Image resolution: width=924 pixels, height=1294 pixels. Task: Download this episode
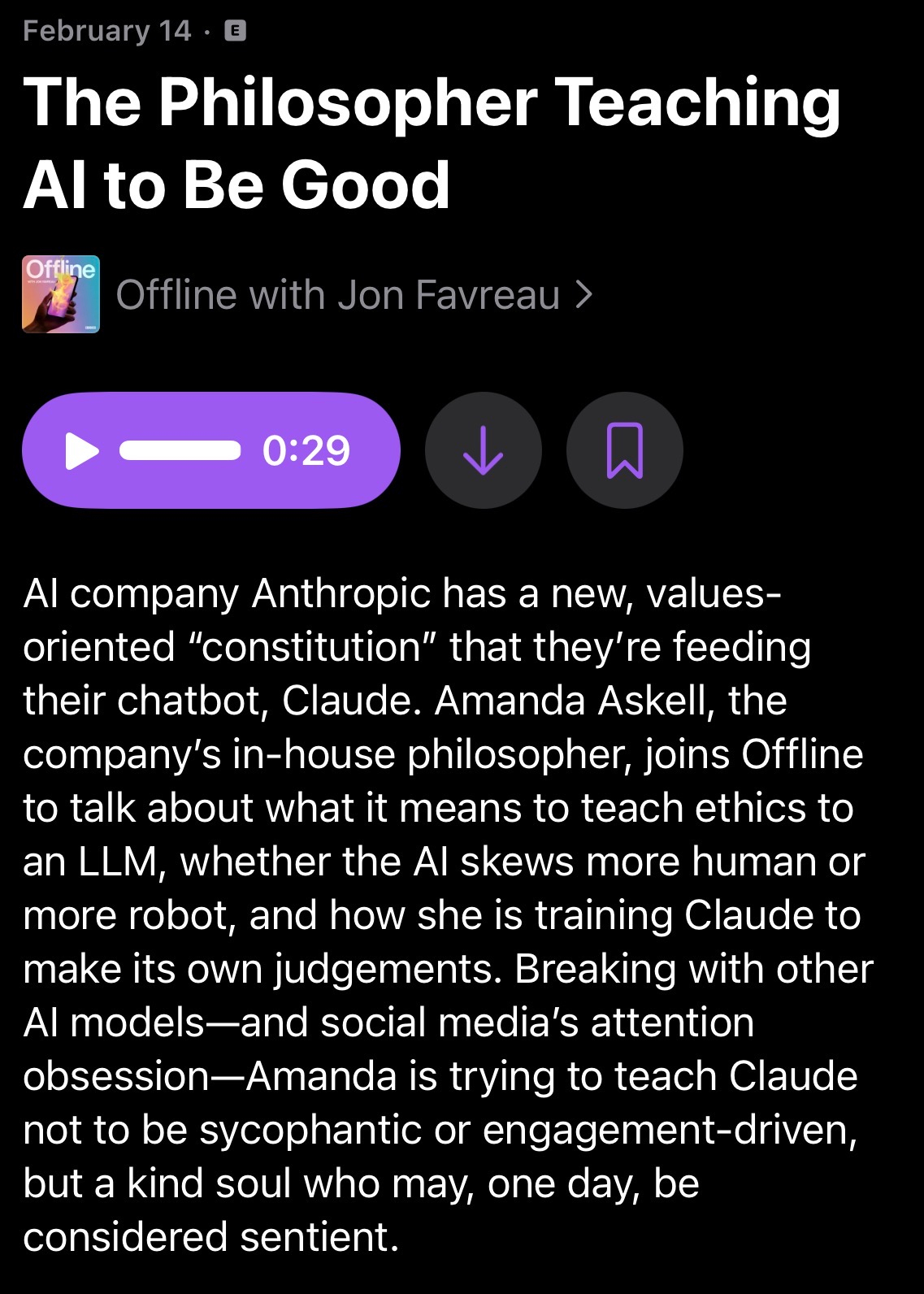coord(484,450)
